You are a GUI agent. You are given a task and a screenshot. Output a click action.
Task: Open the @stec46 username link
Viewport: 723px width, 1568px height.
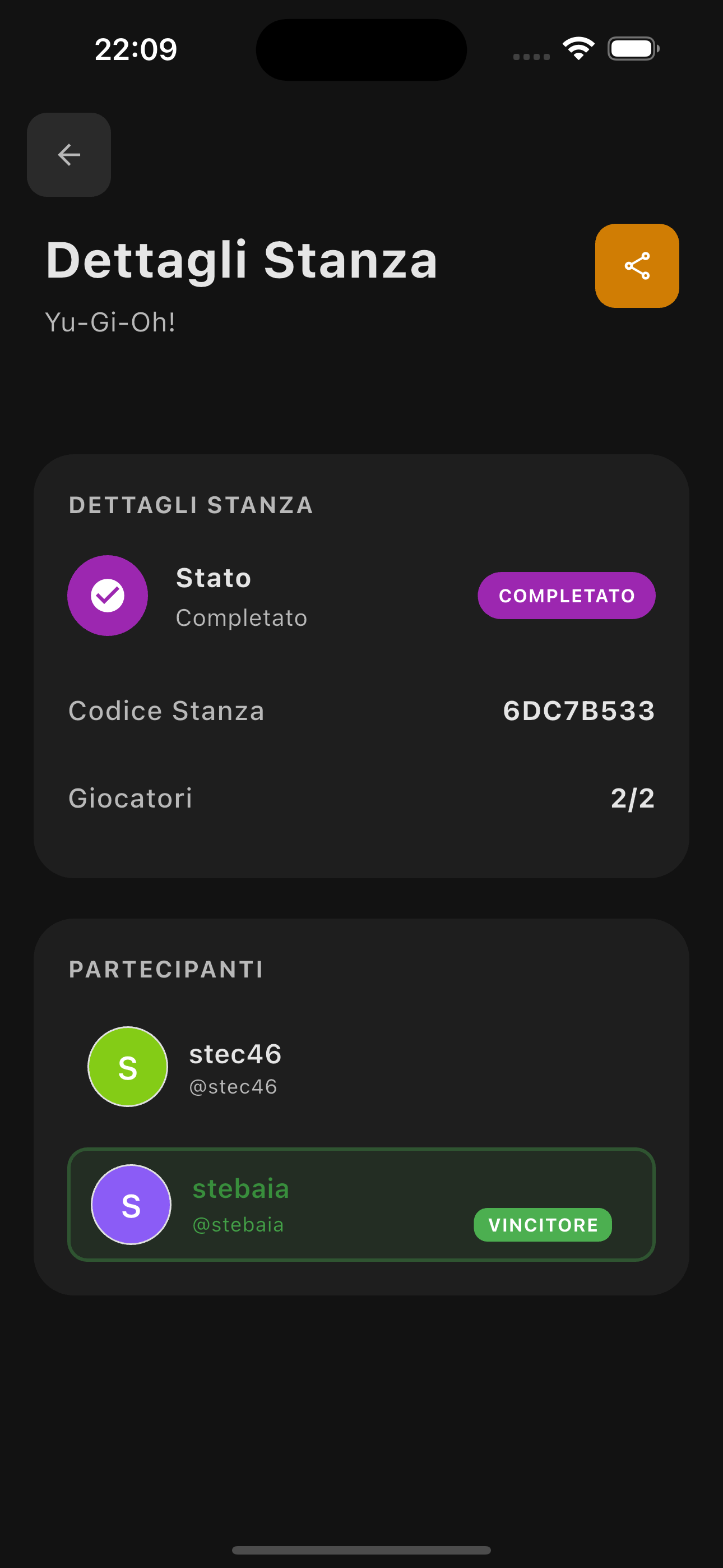(x=234, y=1085)
